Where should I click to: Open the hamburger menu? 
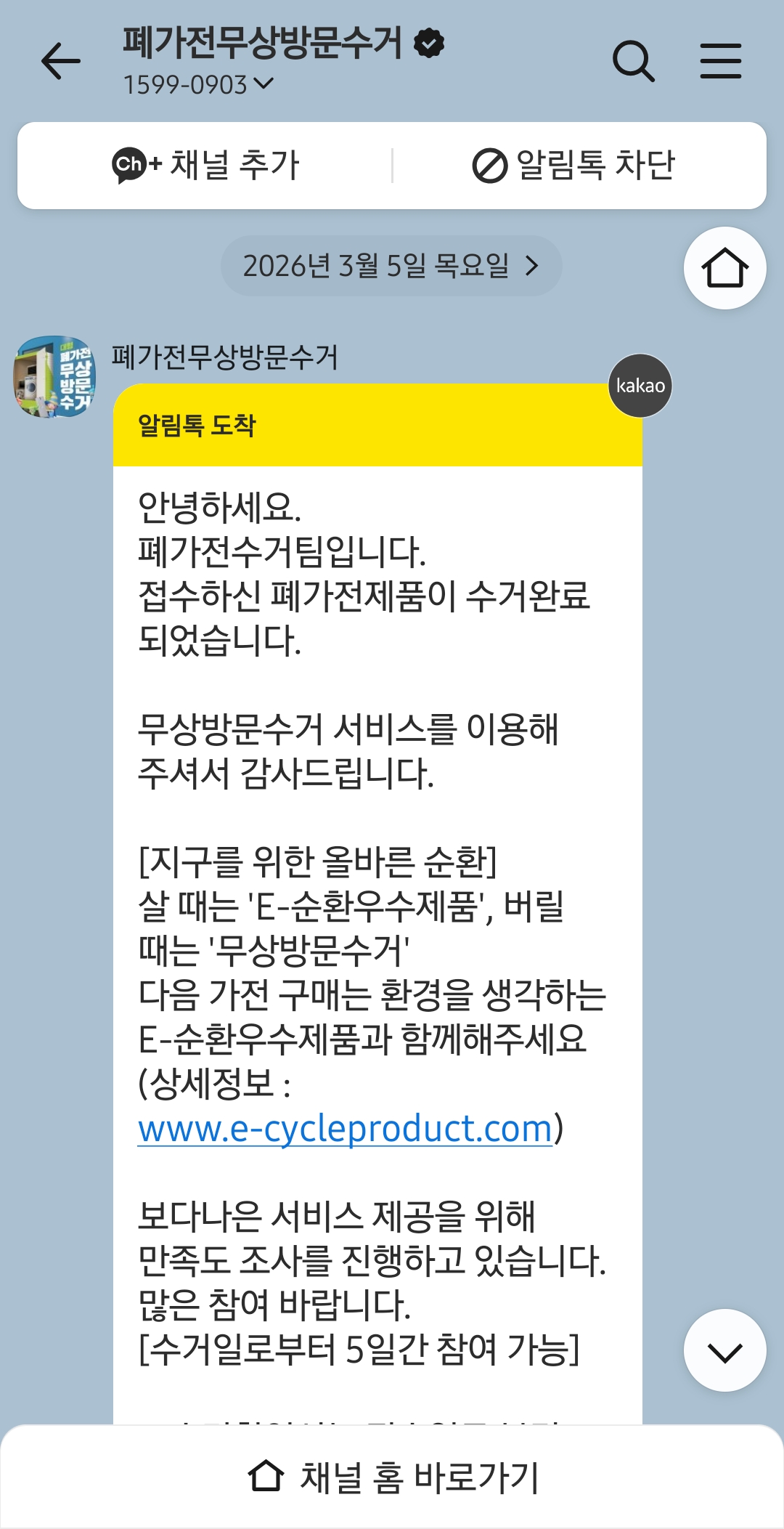(720, 61)
